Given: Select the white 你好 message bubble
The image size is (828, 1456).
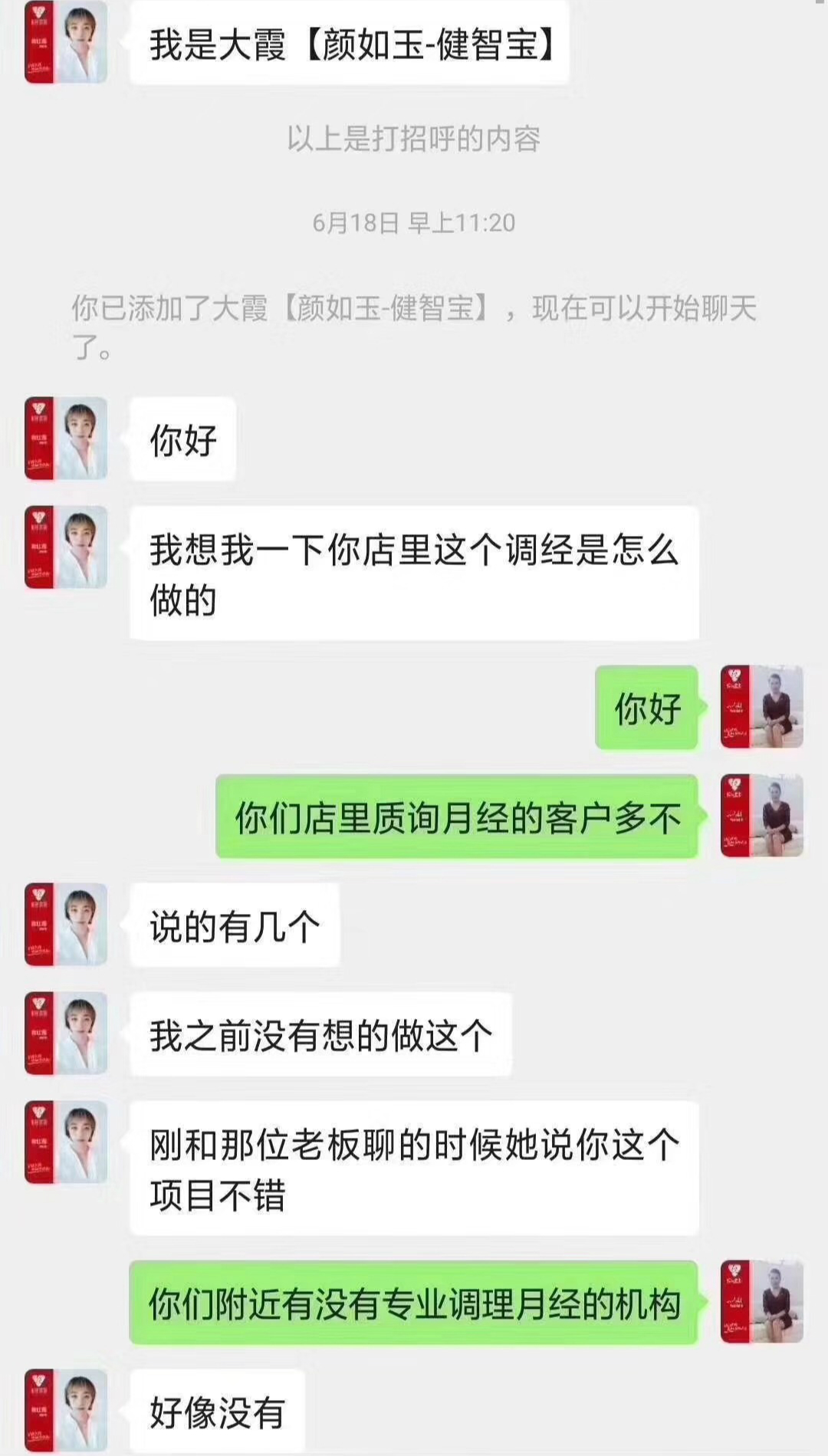Looking at the screenshot, I should coord(184,437).
